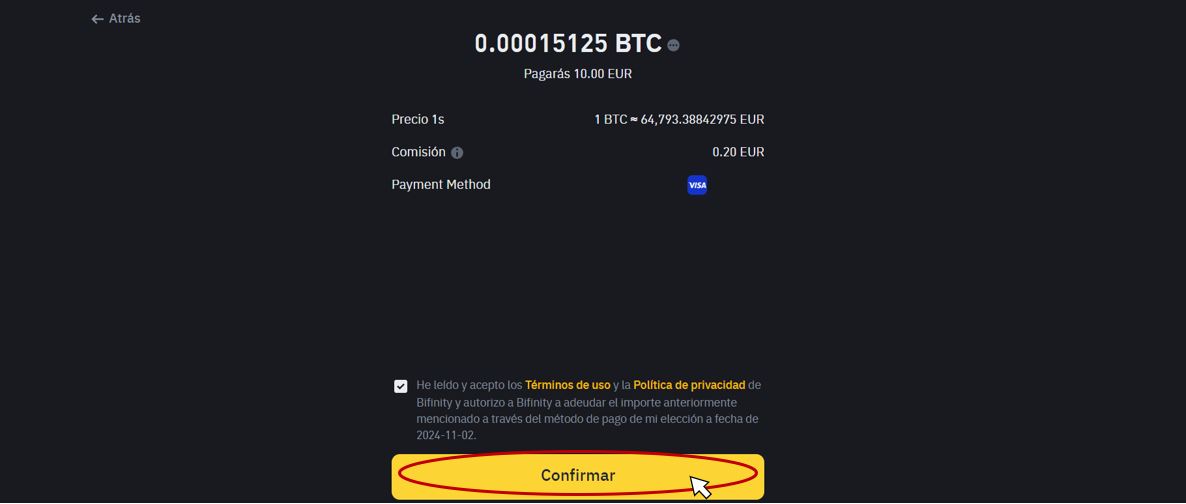Viewport: 1186px width, 504px height.
Task: Tap the Confirmar button
Action: click(577, 476)
